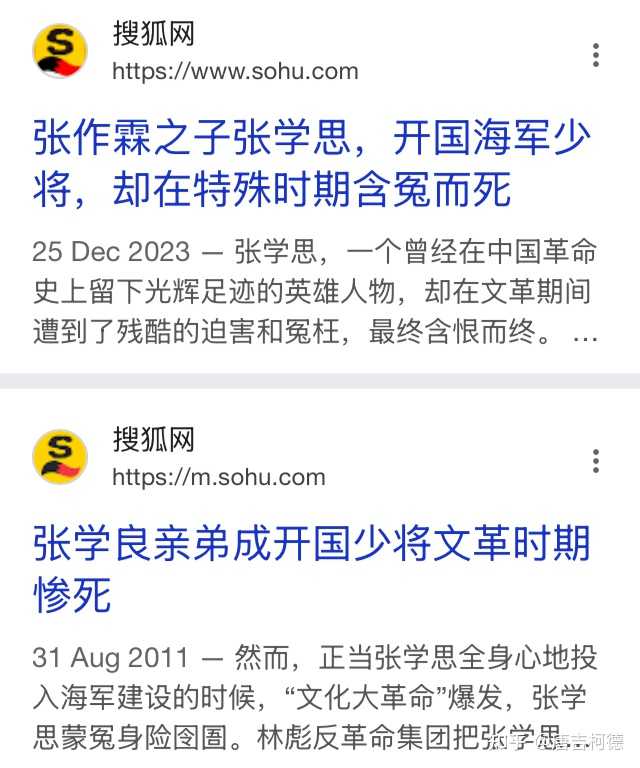Open overflow menu for the www.sohu.com result
This screenshot has width=640, height=768.
[596, 55]
